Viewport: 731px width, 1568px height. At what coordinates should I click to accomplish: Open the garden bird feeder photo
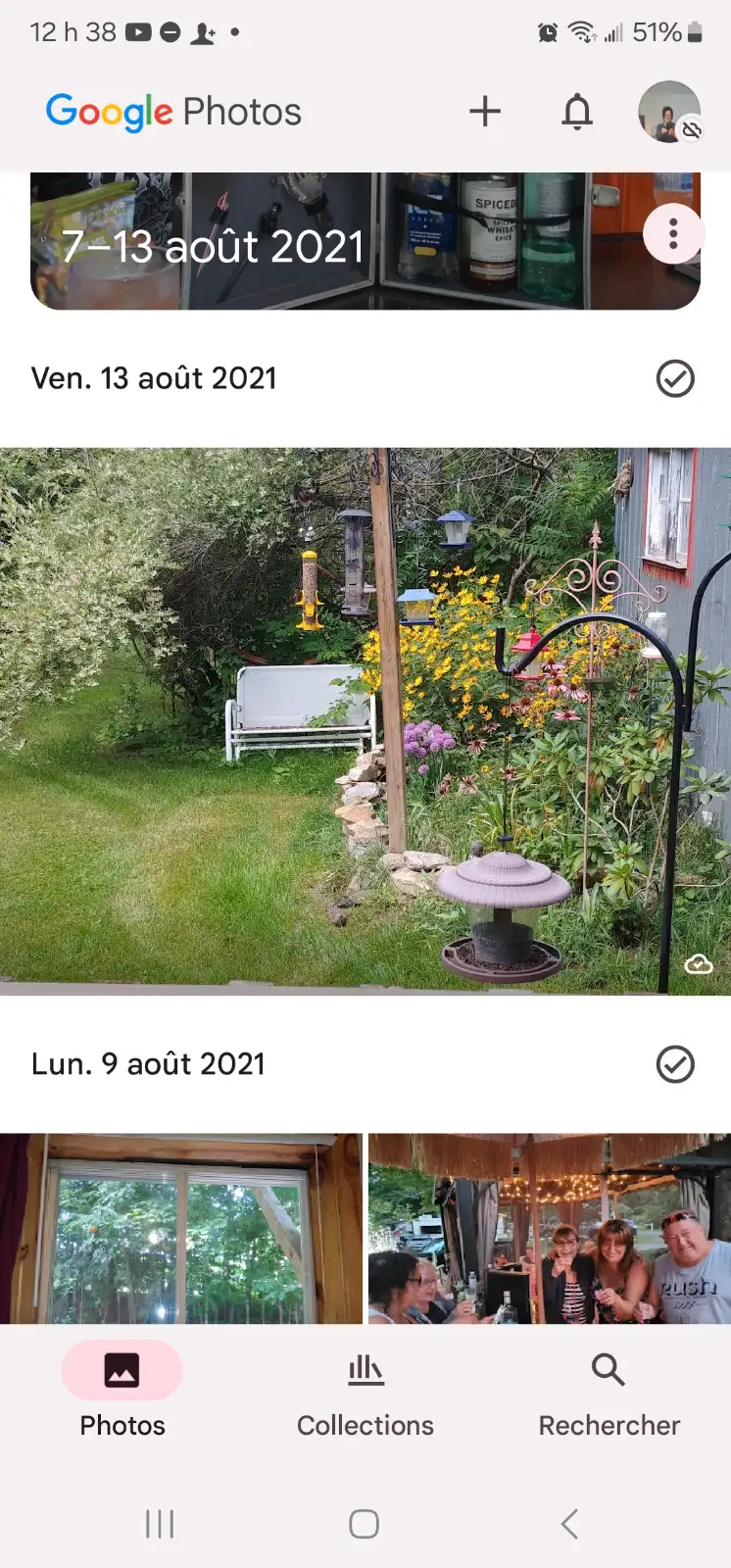pyautogui.click(x=365, y=721)
